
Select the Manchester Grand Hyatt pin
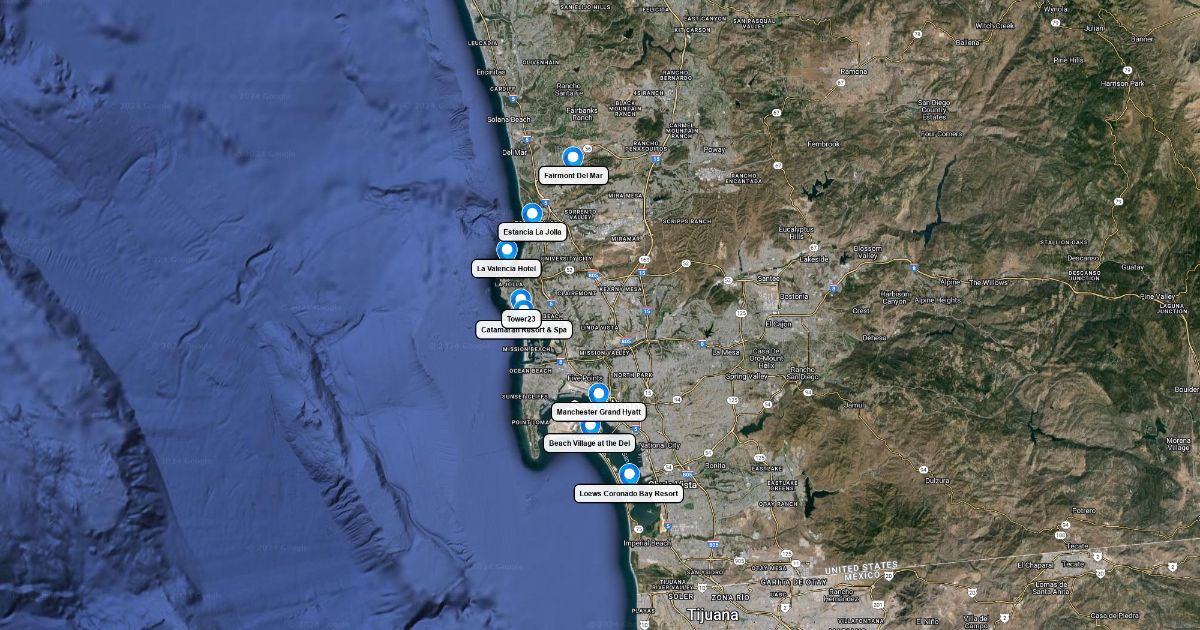598,393
